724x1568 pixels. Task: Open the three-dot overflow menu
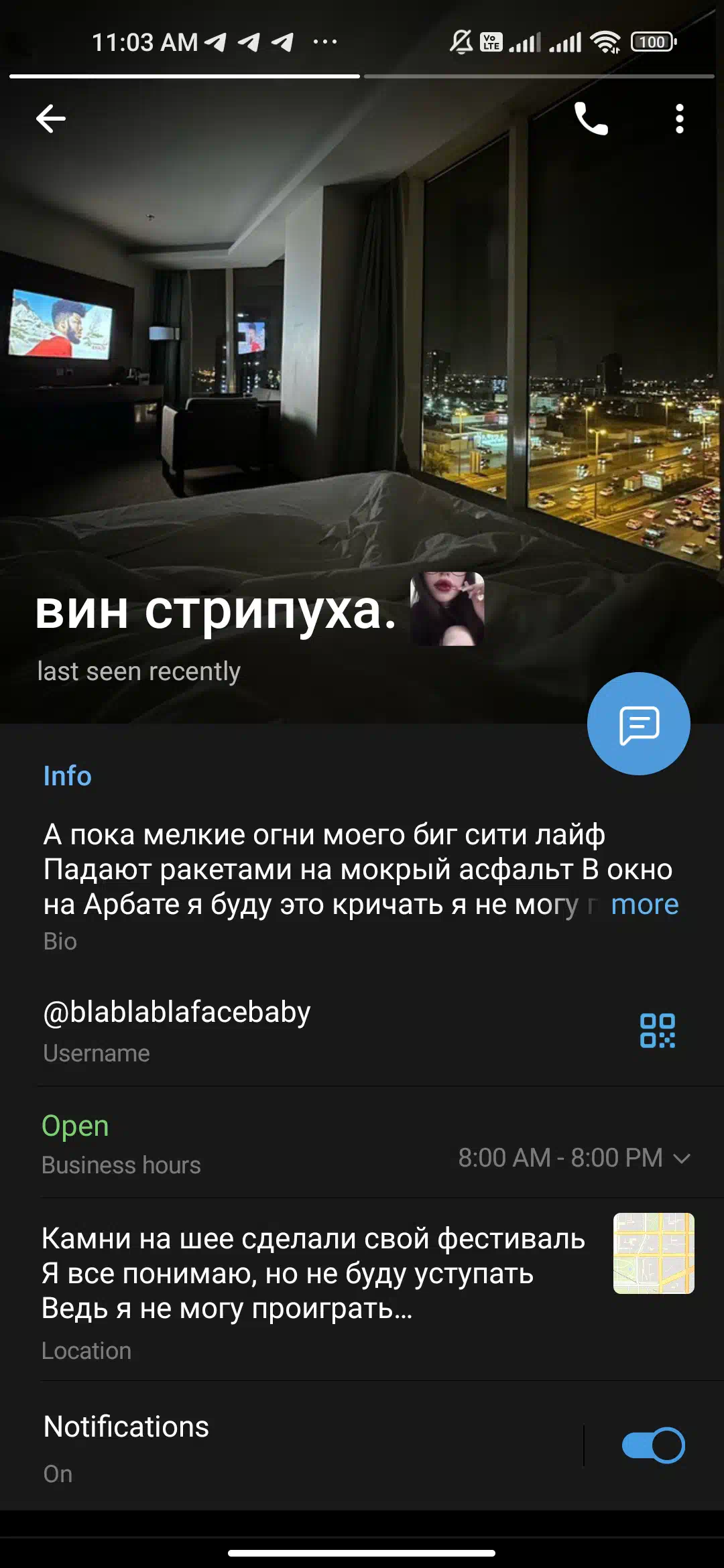(x=679, y=119)
